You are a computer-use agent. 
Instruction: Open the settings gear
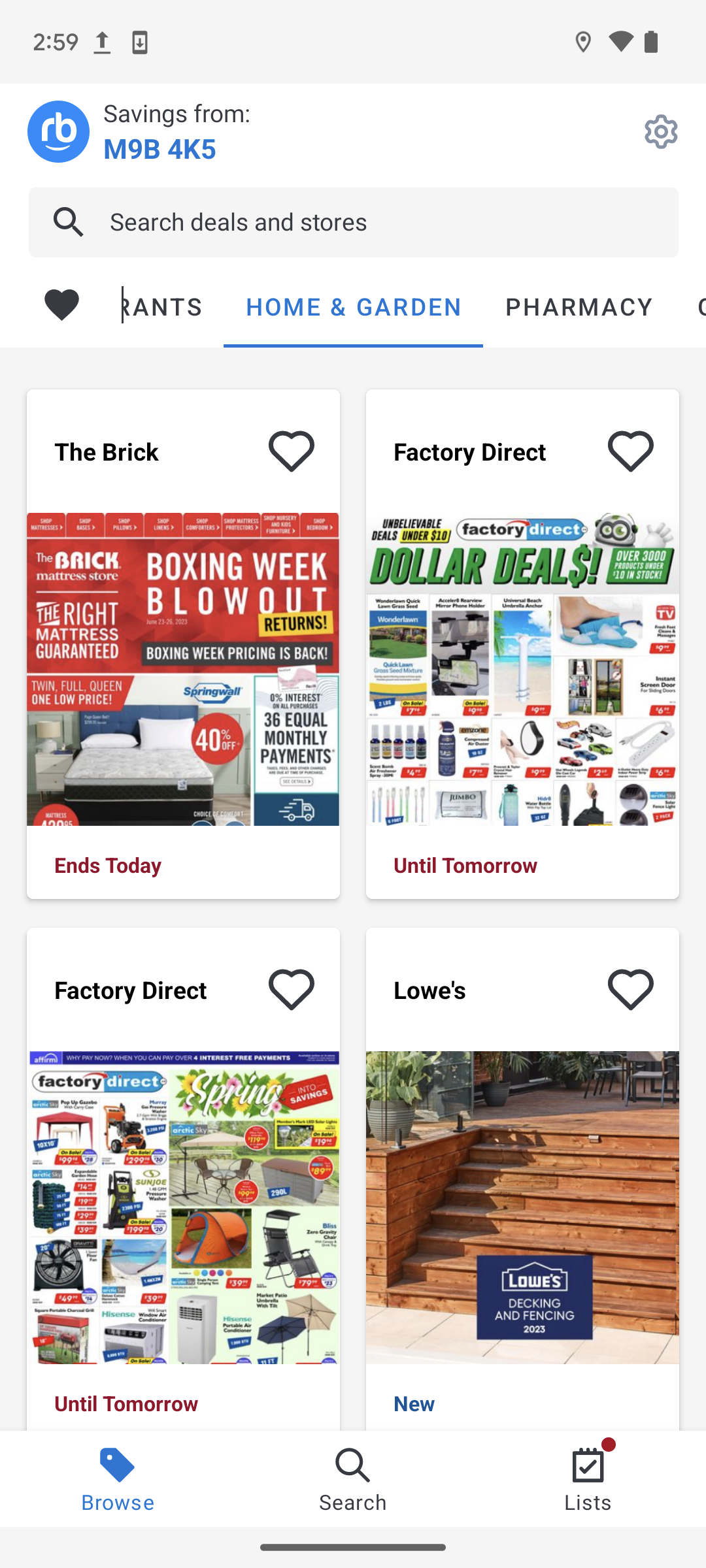pyautogui.click(x=660, y=131)
